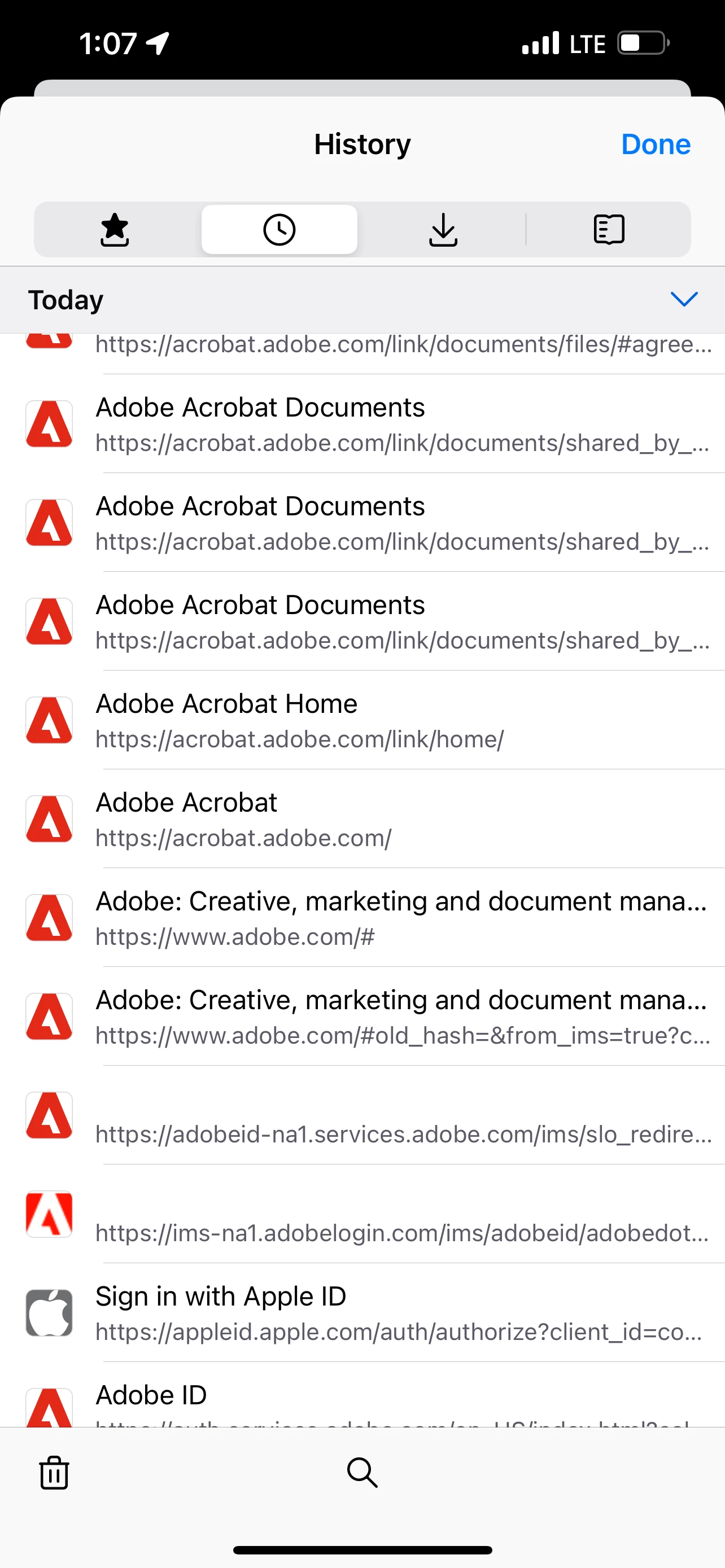Viewport: 725px width, 1568px height.
Task: Tap Done to close History
Action: [655, 144]
